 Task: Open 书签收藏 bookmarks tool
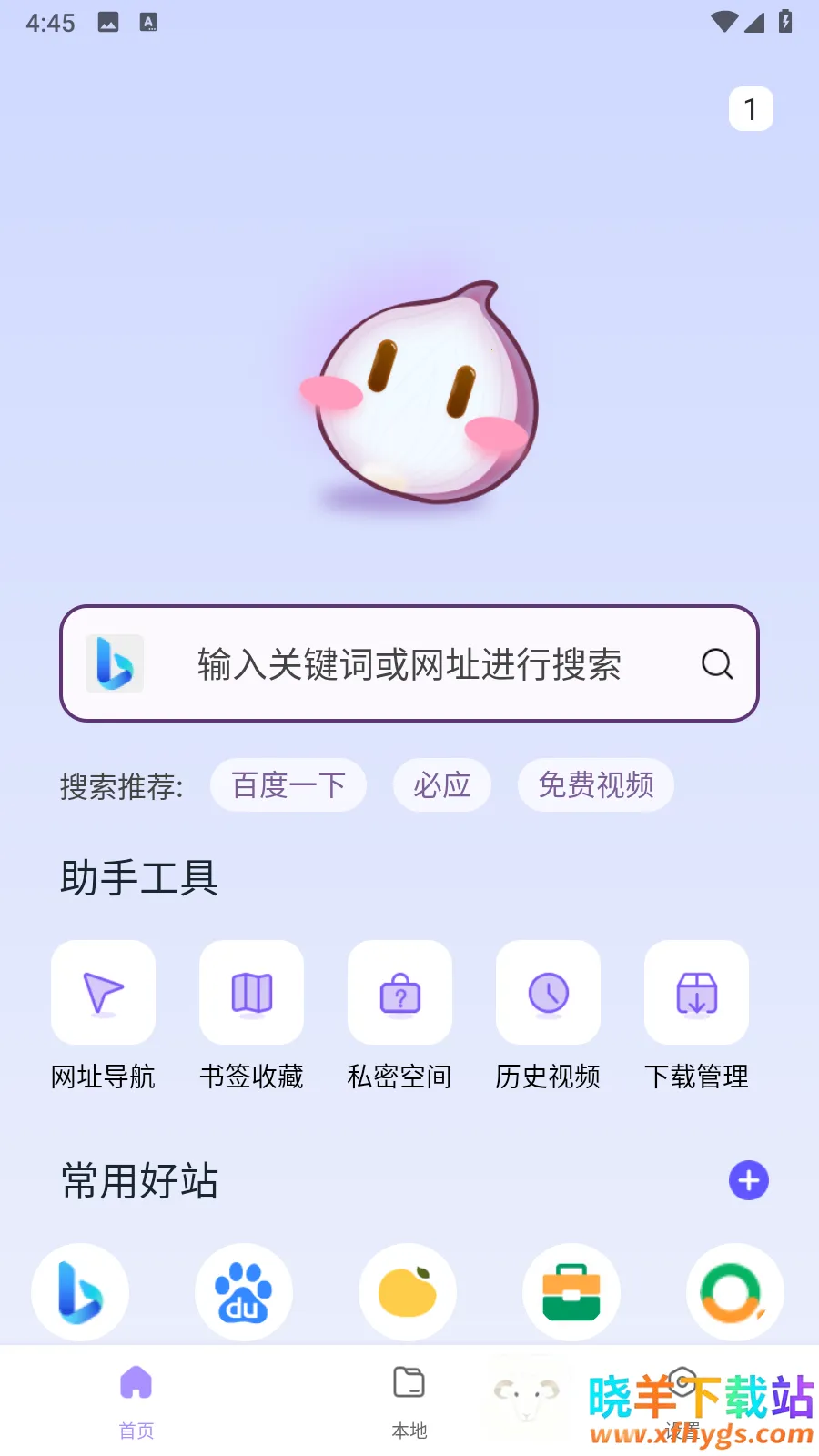tap(252, 993)
